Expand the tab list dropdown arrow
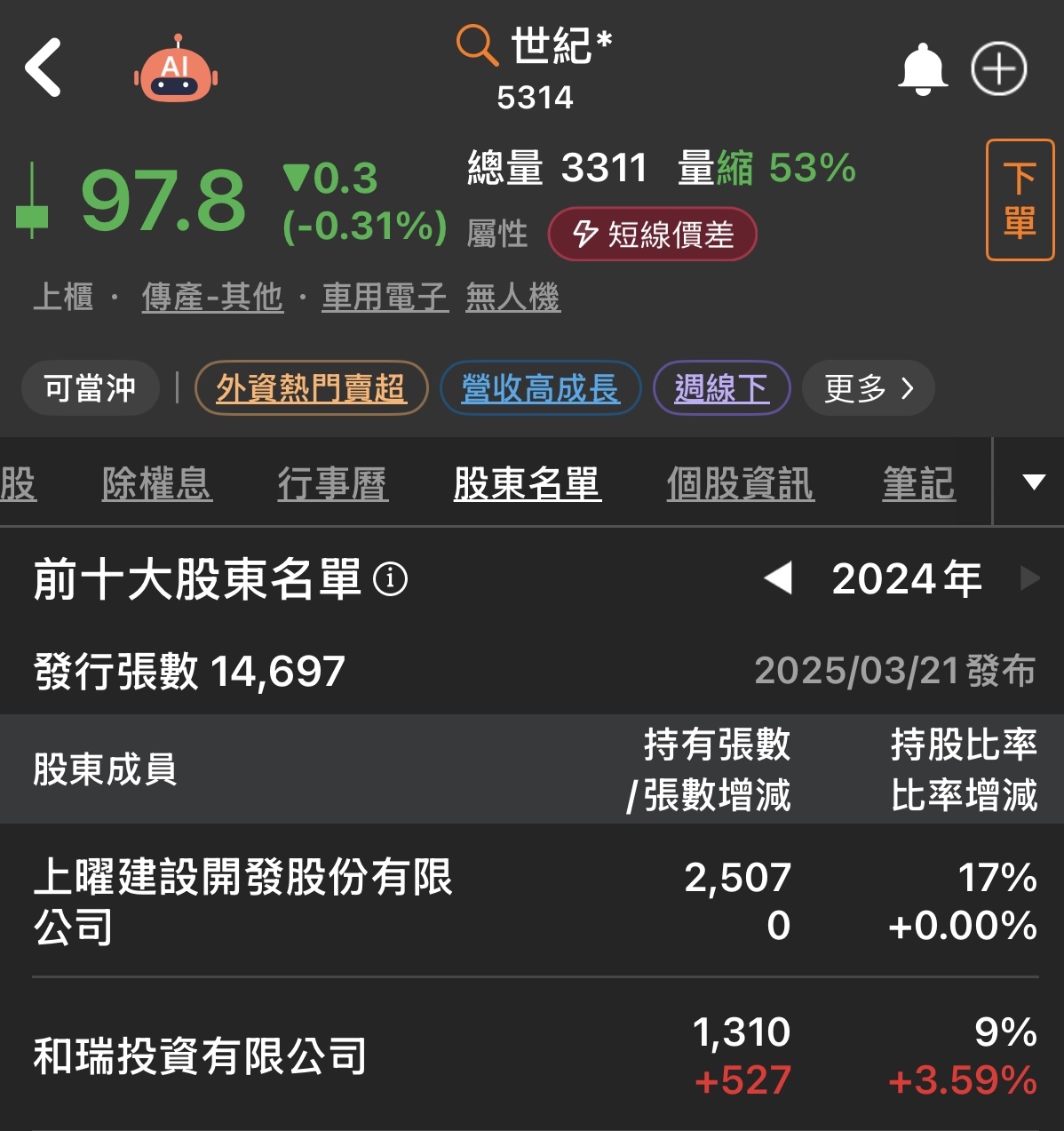Screen dimensions: 1064x1131 pyautogui.click(x=1033, y=482)
